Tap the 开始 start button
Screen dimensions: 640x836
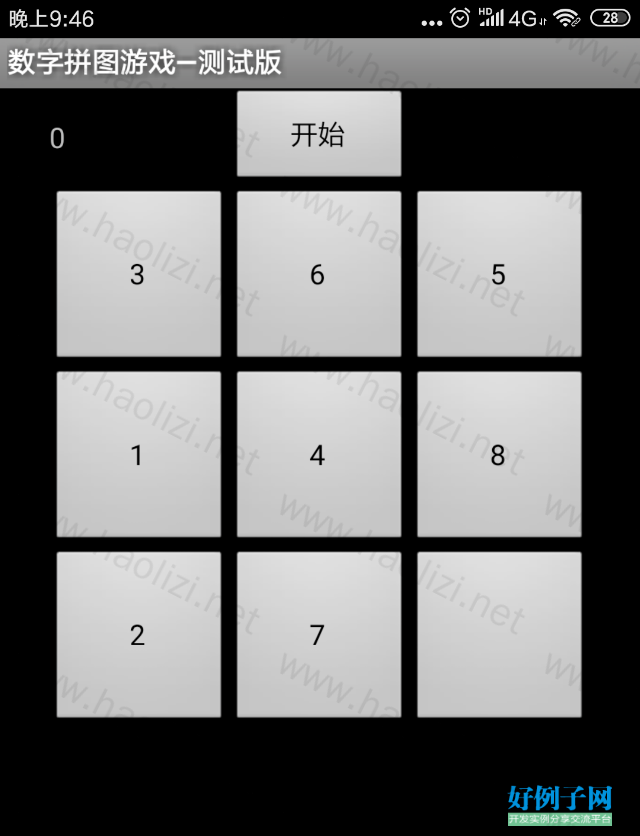pyautogui.click(x=319, y=134)
